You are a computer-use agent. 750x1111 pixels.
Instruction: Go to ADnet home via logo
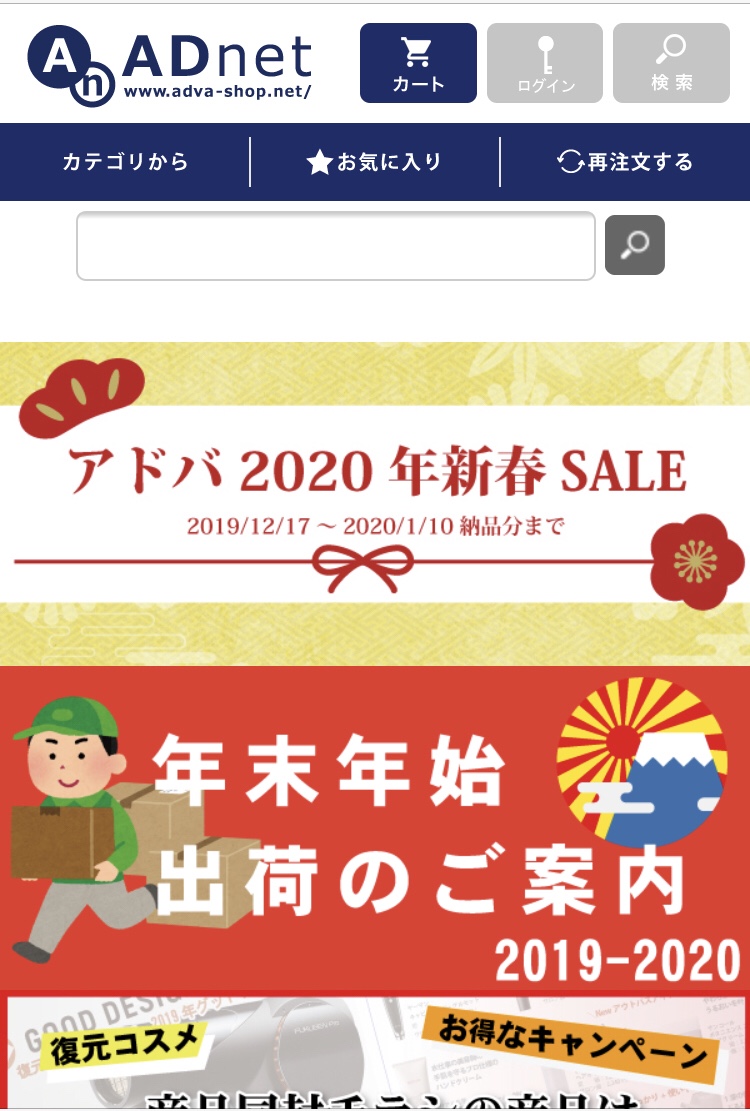tap(170, 63)
